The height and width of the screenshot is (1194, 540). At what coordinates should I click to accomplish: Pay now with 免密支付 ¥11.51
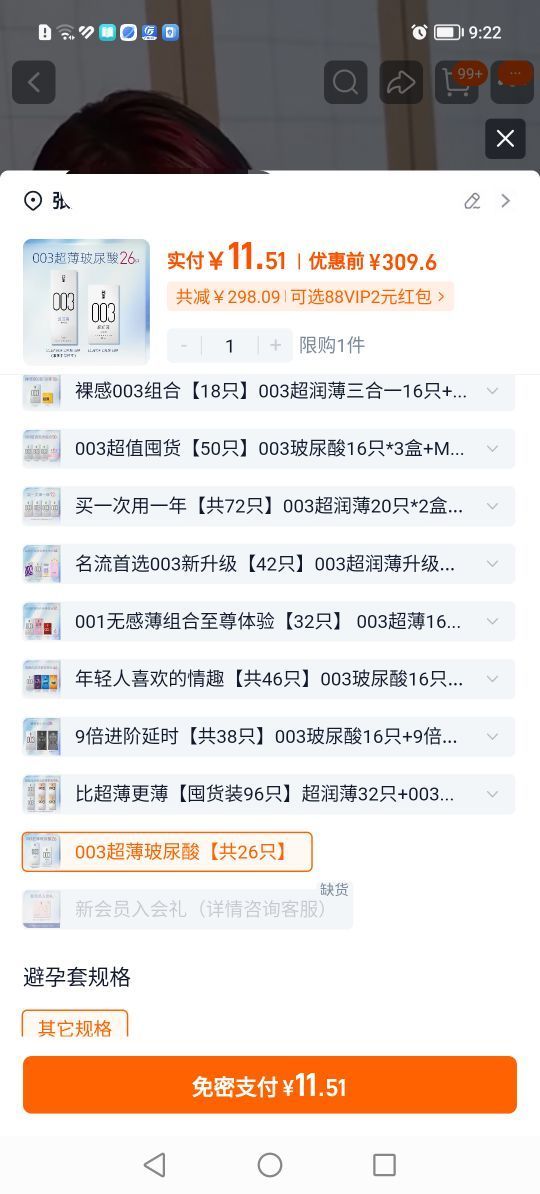[x=270, y=1085]
